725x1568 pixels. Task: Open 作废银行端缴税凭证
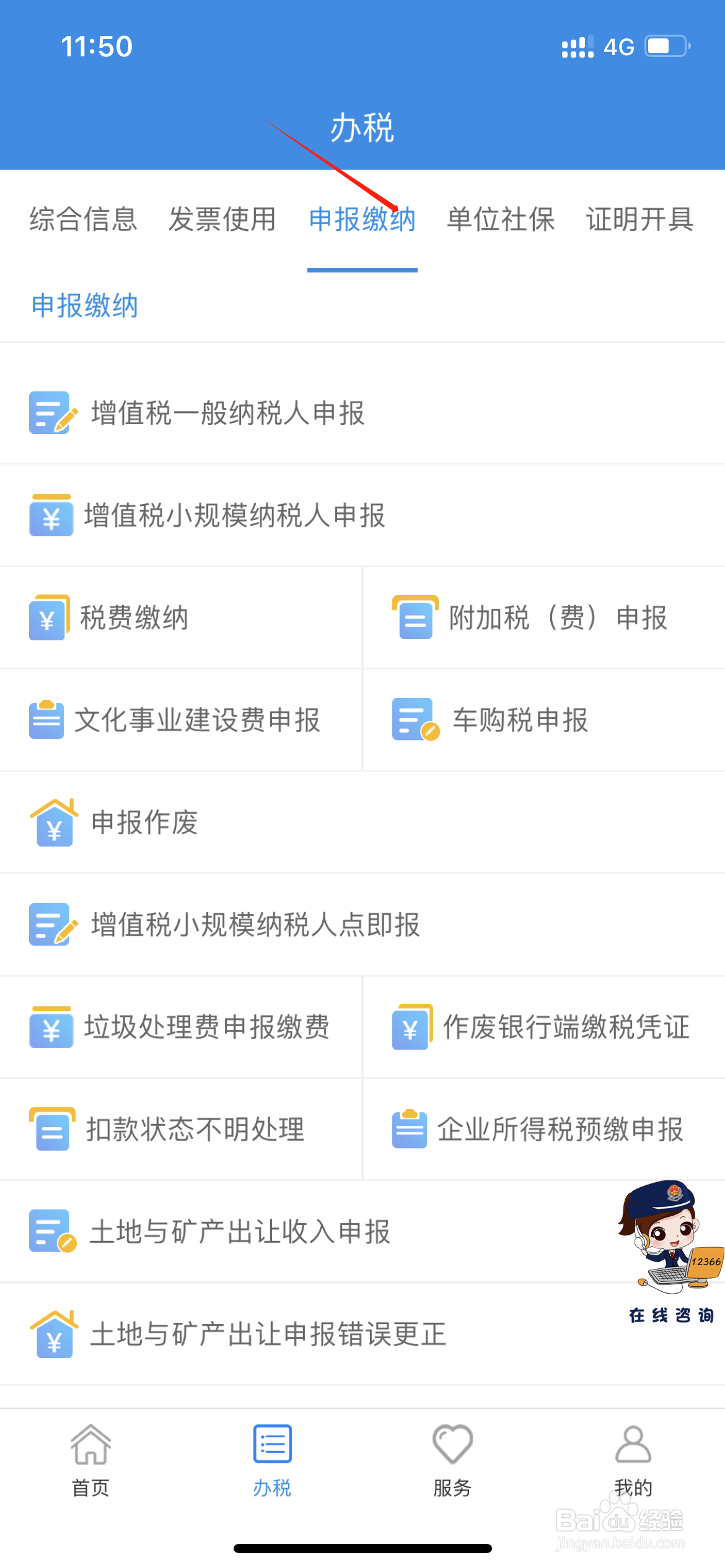(544, 1027)
